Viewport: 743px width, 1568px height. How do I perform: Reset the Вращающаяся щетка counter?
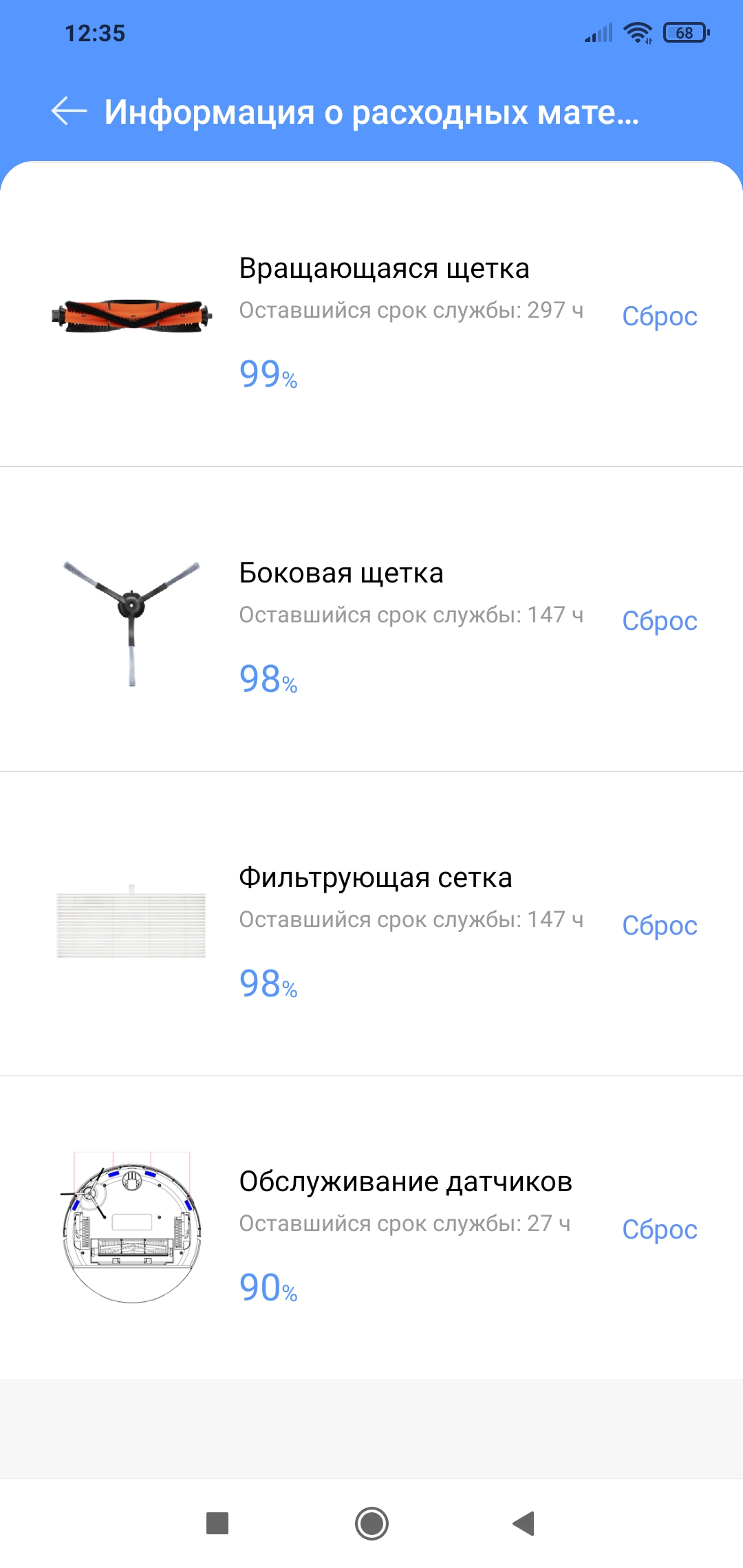[659, 316]
